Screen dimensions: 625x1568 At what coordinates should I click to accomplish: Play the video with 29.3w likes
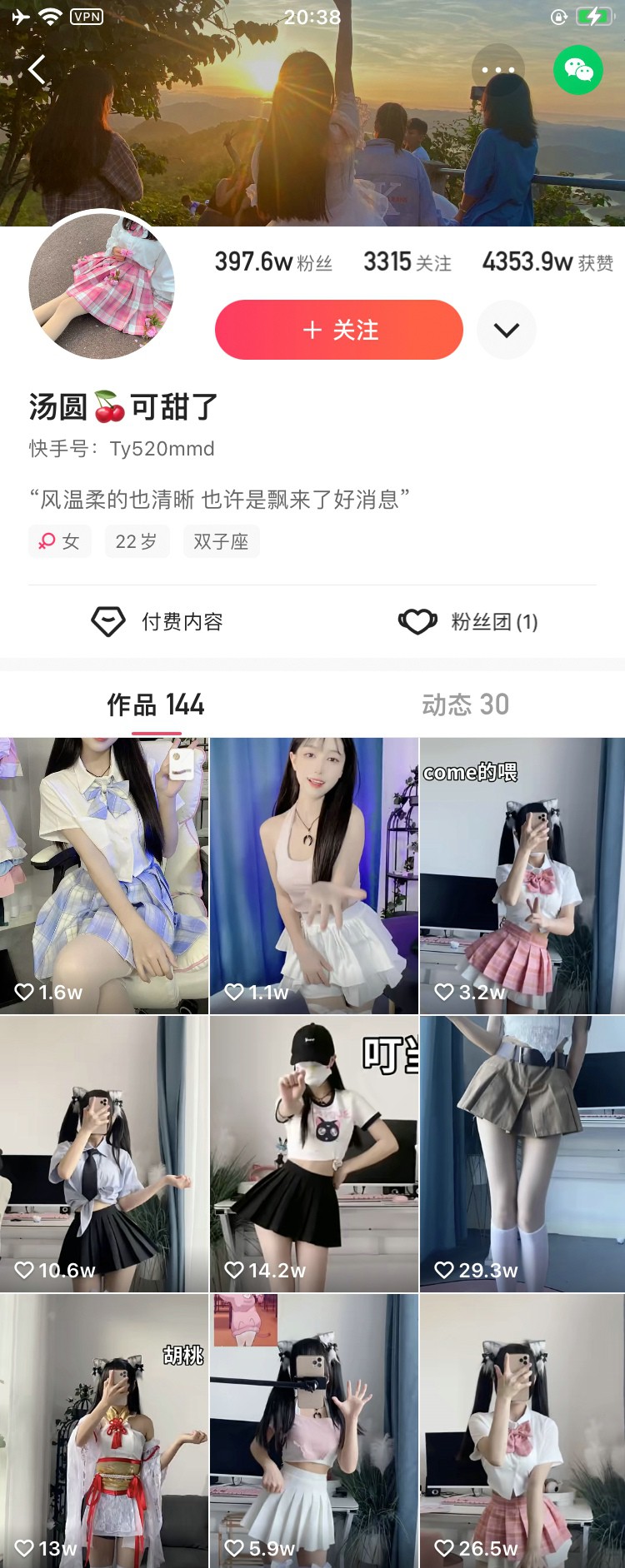(x=522, y=1153)
